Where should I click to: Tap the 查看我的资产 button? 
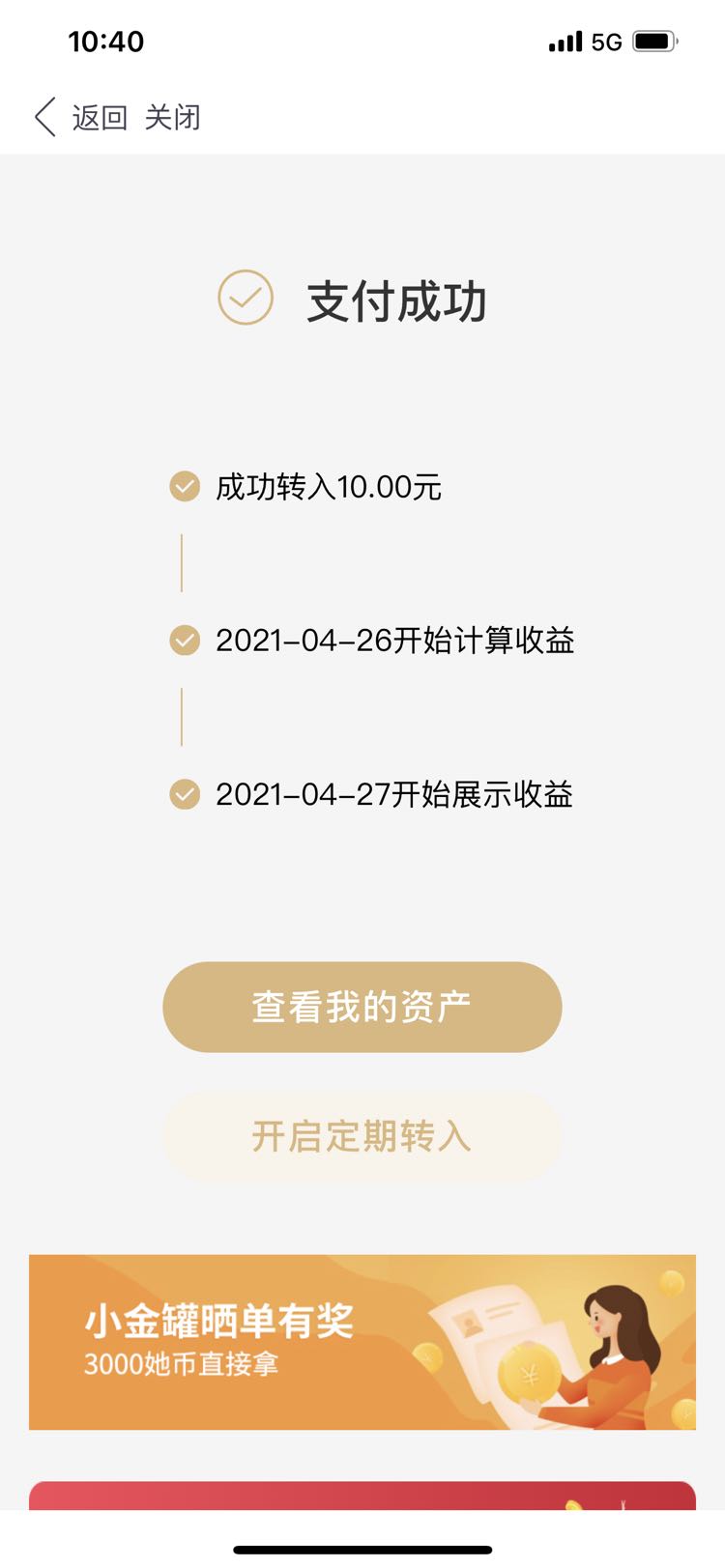point(362,1007)
